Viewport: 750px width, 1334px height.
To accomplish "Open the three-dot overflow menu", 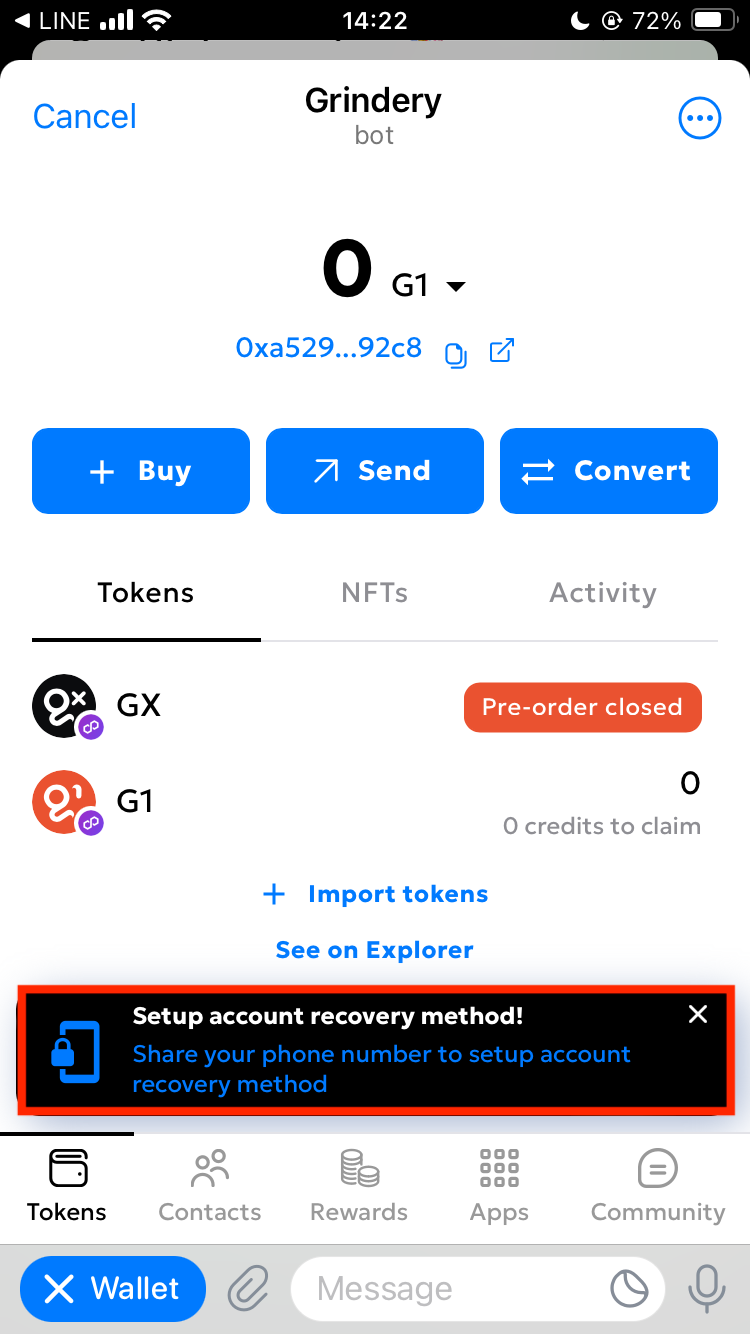I will tap(699, 119).
